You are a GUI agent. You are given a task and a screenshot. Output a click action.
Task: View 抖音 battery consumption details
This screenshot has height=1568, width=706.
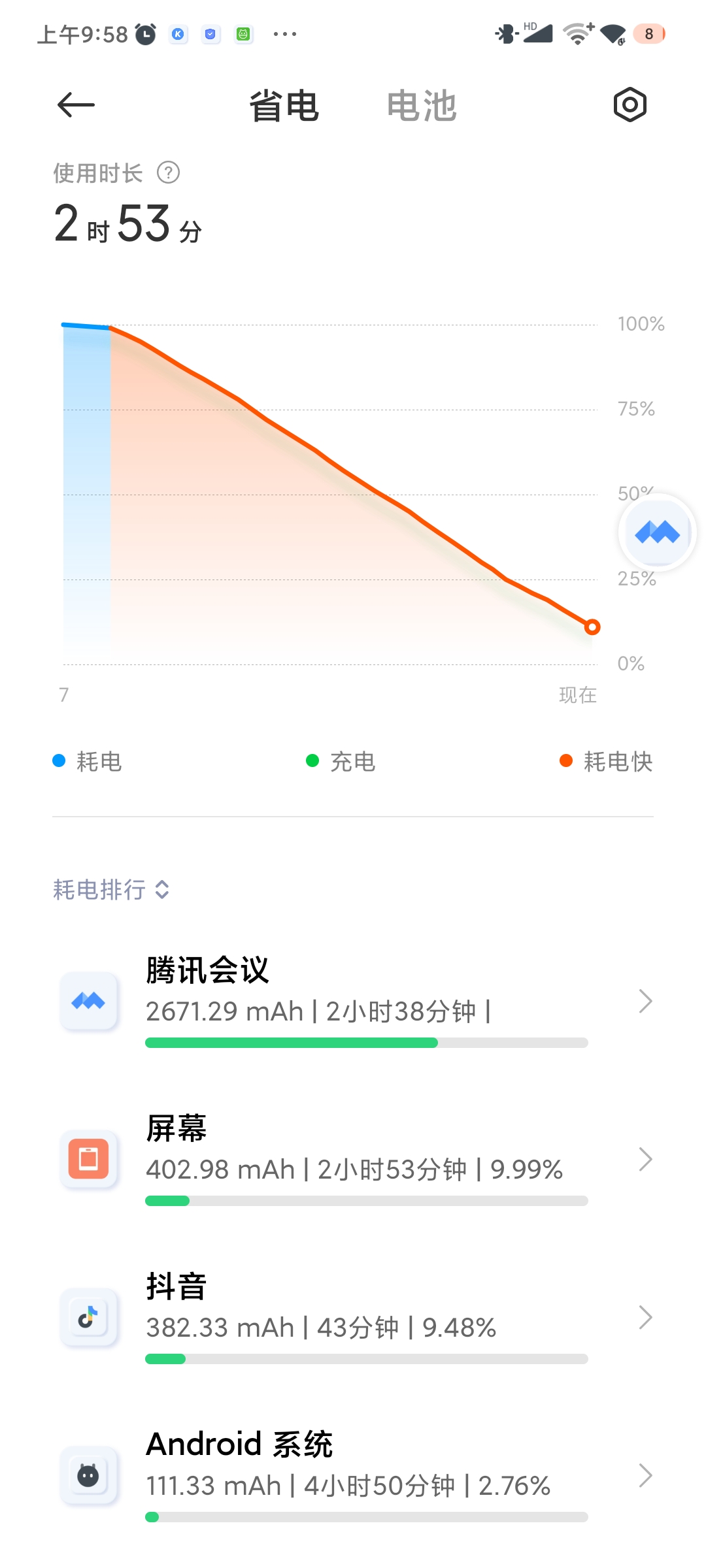pyautogui.click(x=353, y=1317)
